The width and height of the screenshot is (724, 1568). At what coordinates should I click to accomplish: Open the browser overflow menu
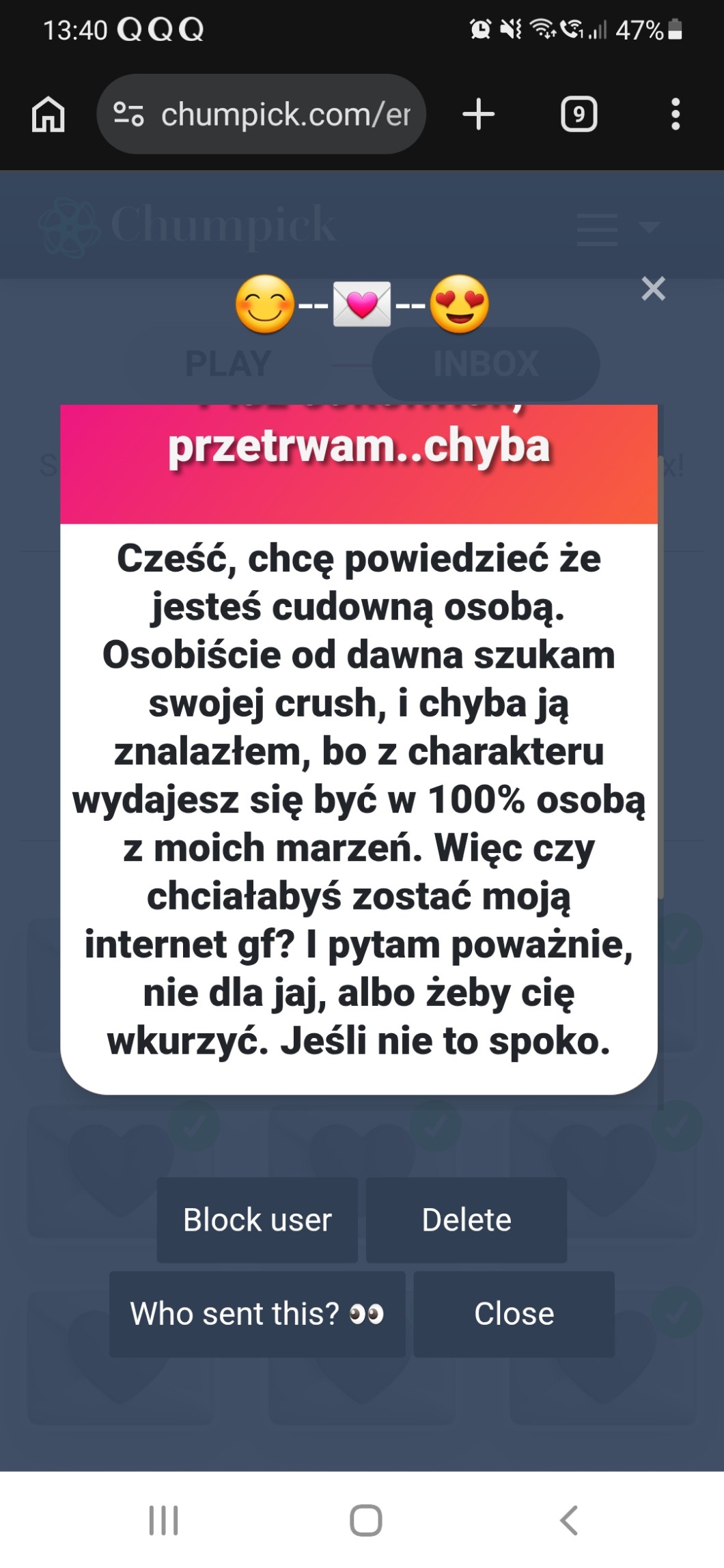pos(676,114)
